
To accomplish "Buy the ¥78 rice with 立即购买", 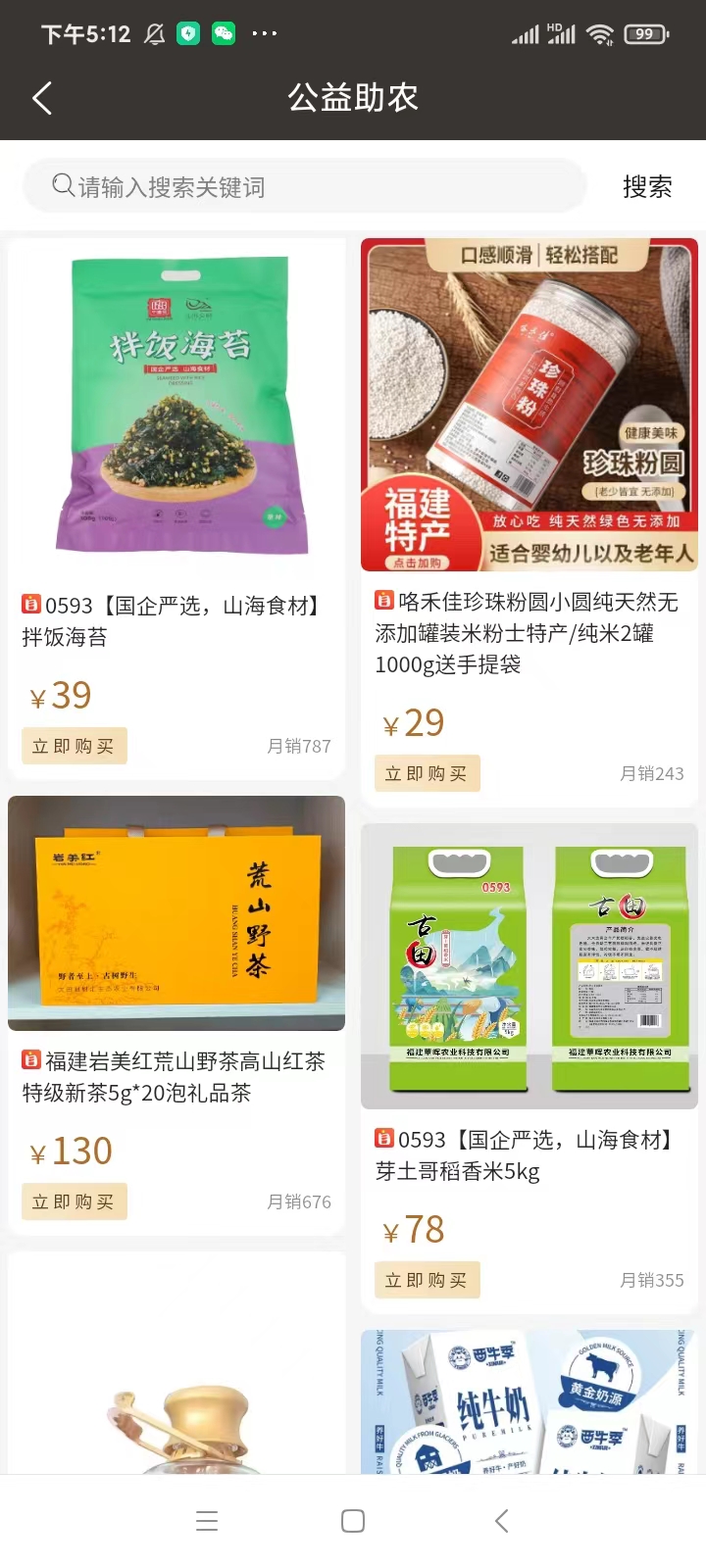I will (428, 1280).
